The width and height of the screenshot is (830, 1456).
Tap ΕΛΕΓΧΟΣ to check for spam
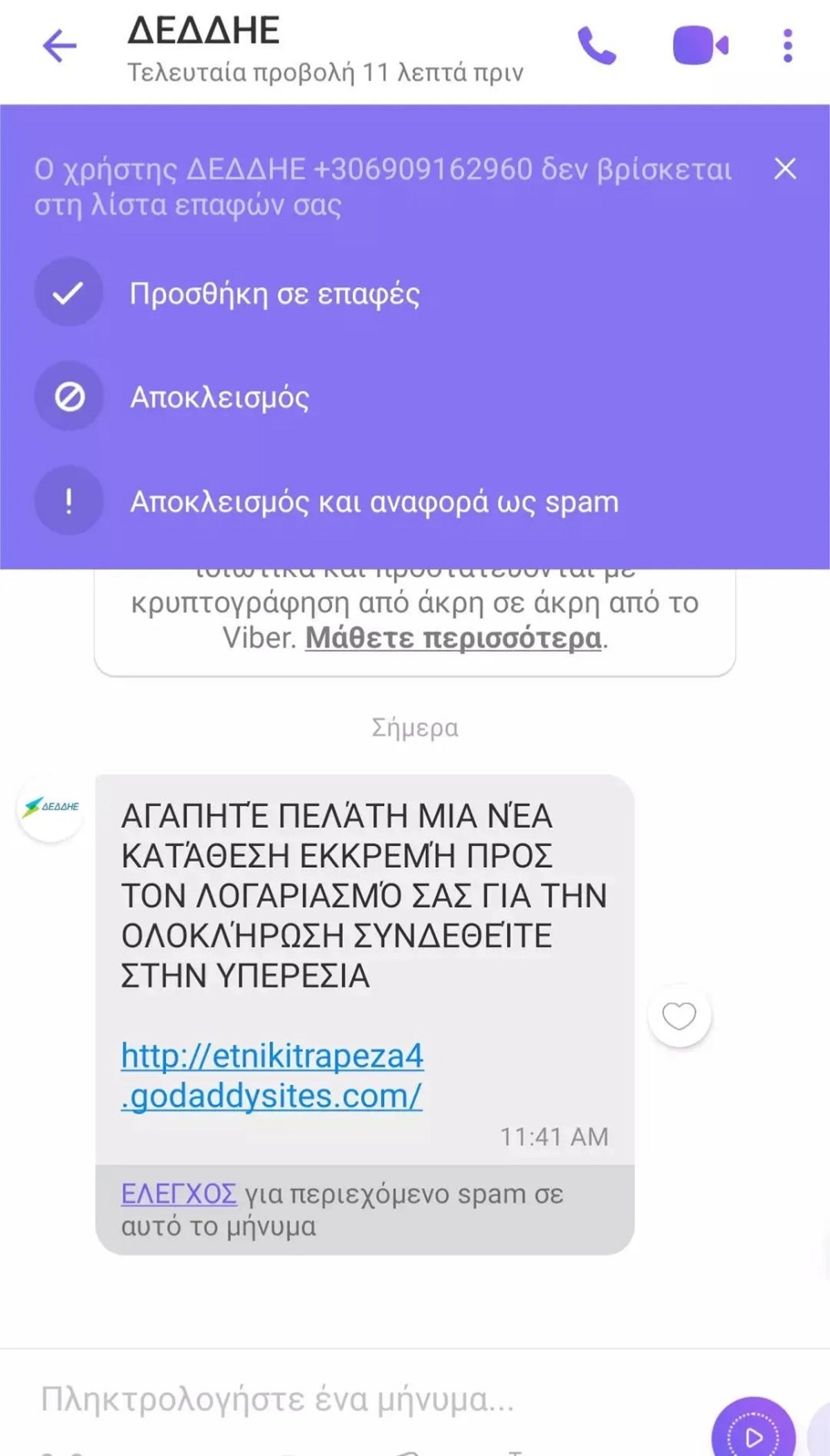pyautogui.click(x=178, y=1194)
